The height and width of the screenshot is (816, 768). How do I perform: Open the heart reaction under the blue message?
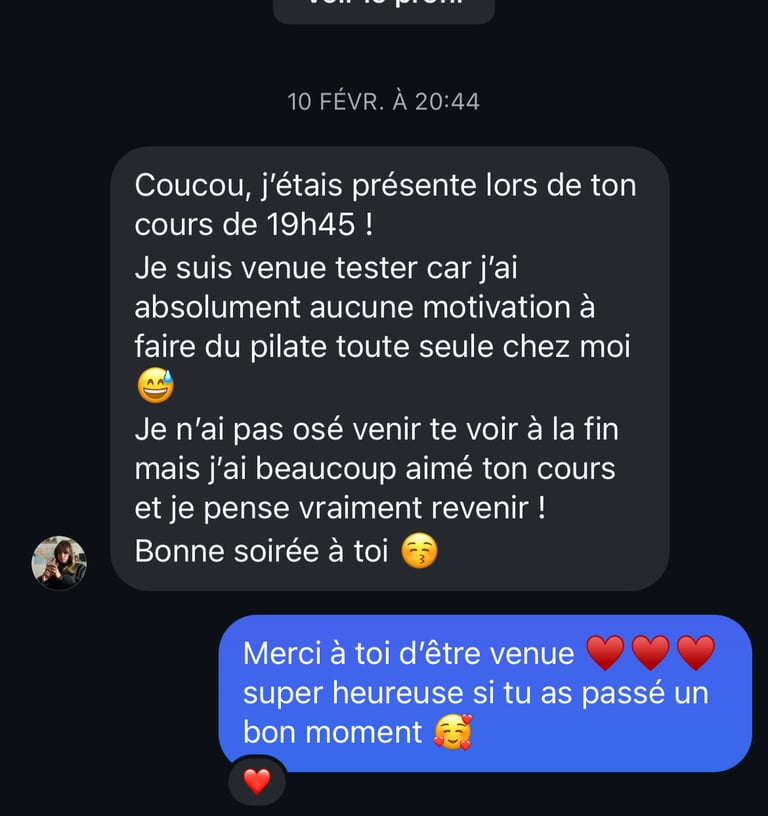click(257, 782)
